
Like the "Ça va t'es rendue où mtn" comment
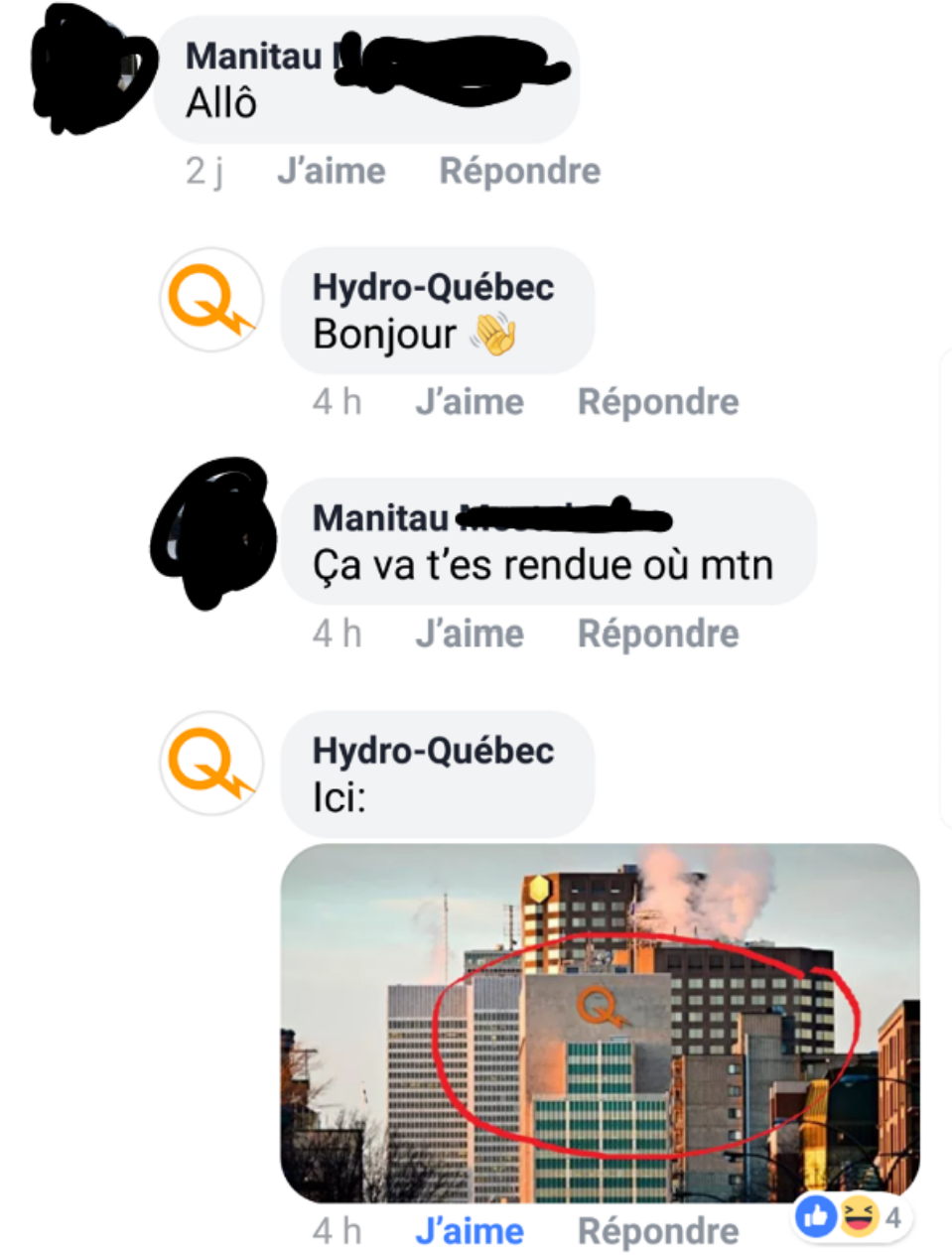tap(469, 633)
